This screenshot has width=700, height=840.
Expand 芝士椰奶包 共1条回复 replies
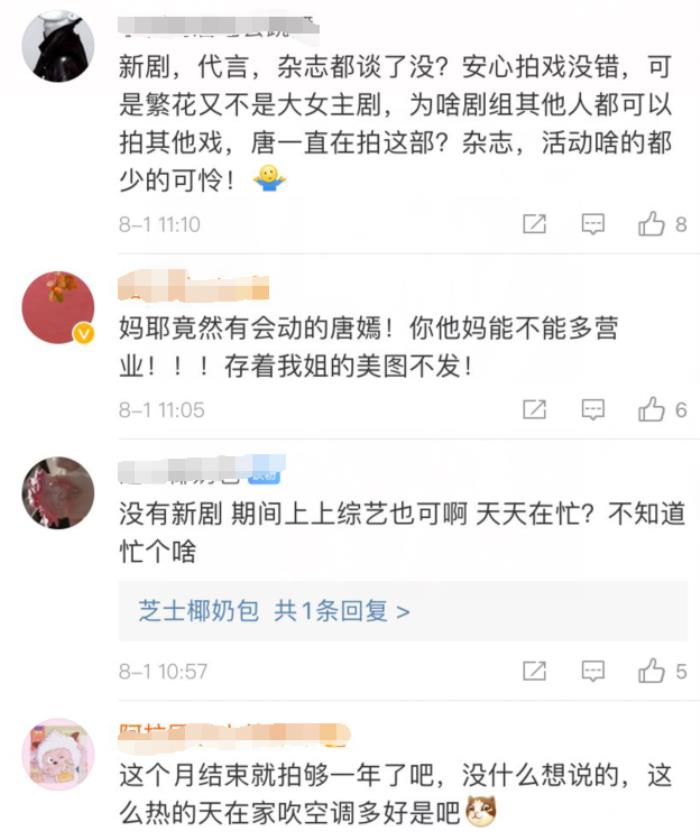point(274,611)
